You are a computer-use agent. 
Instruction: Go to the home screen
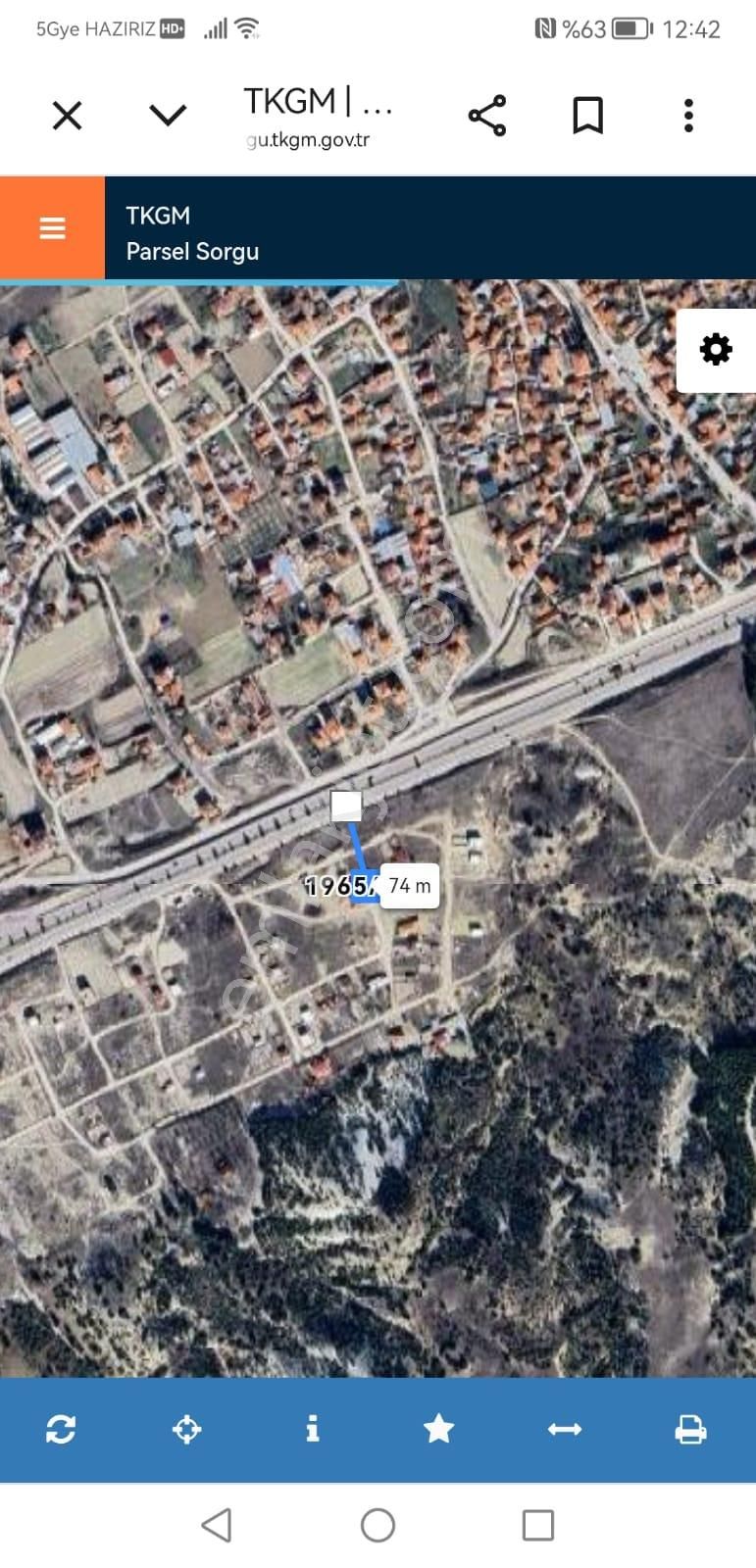378,1525
